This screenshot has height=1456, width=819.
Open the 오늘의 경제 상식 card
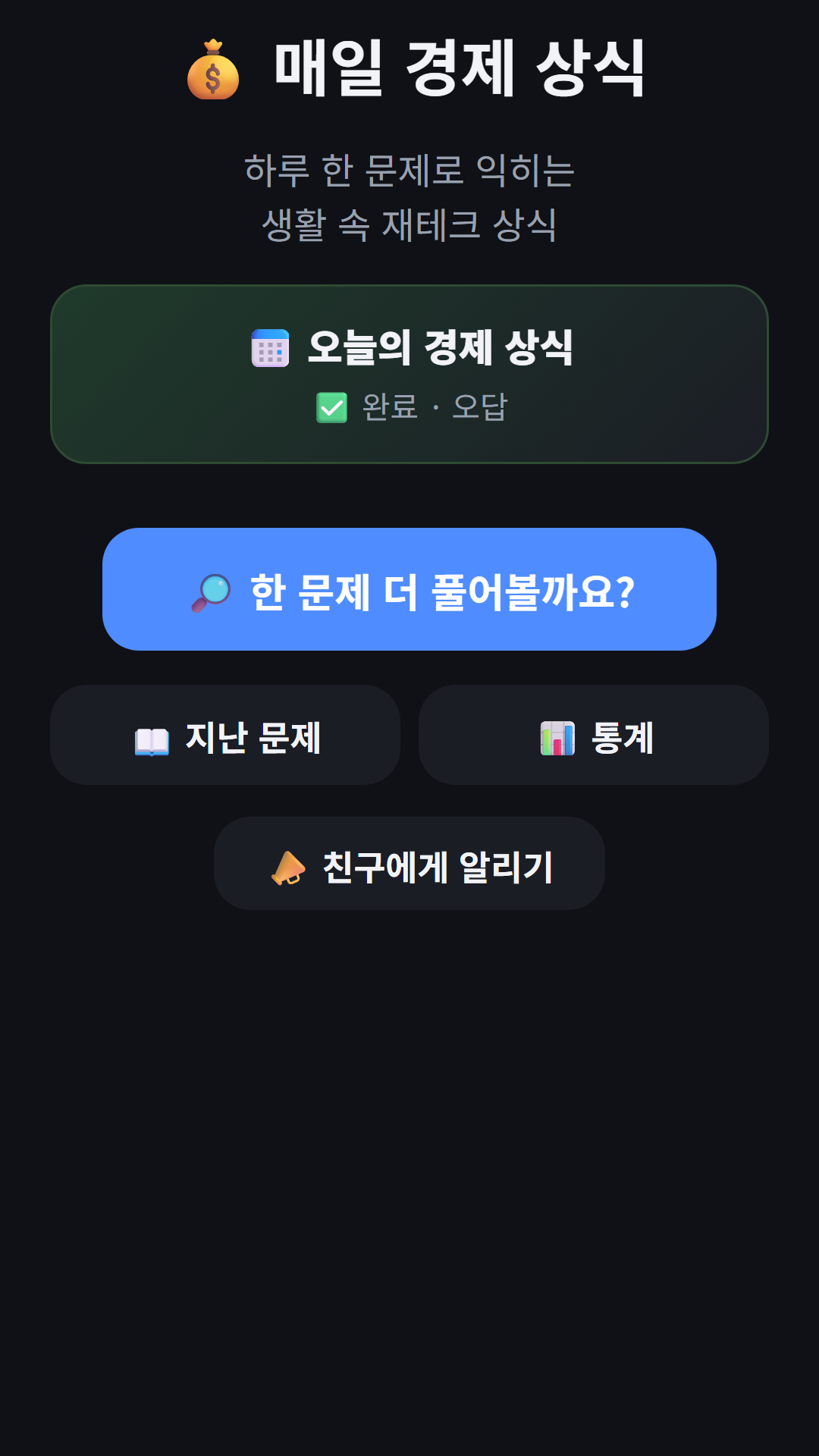point(409,374)
